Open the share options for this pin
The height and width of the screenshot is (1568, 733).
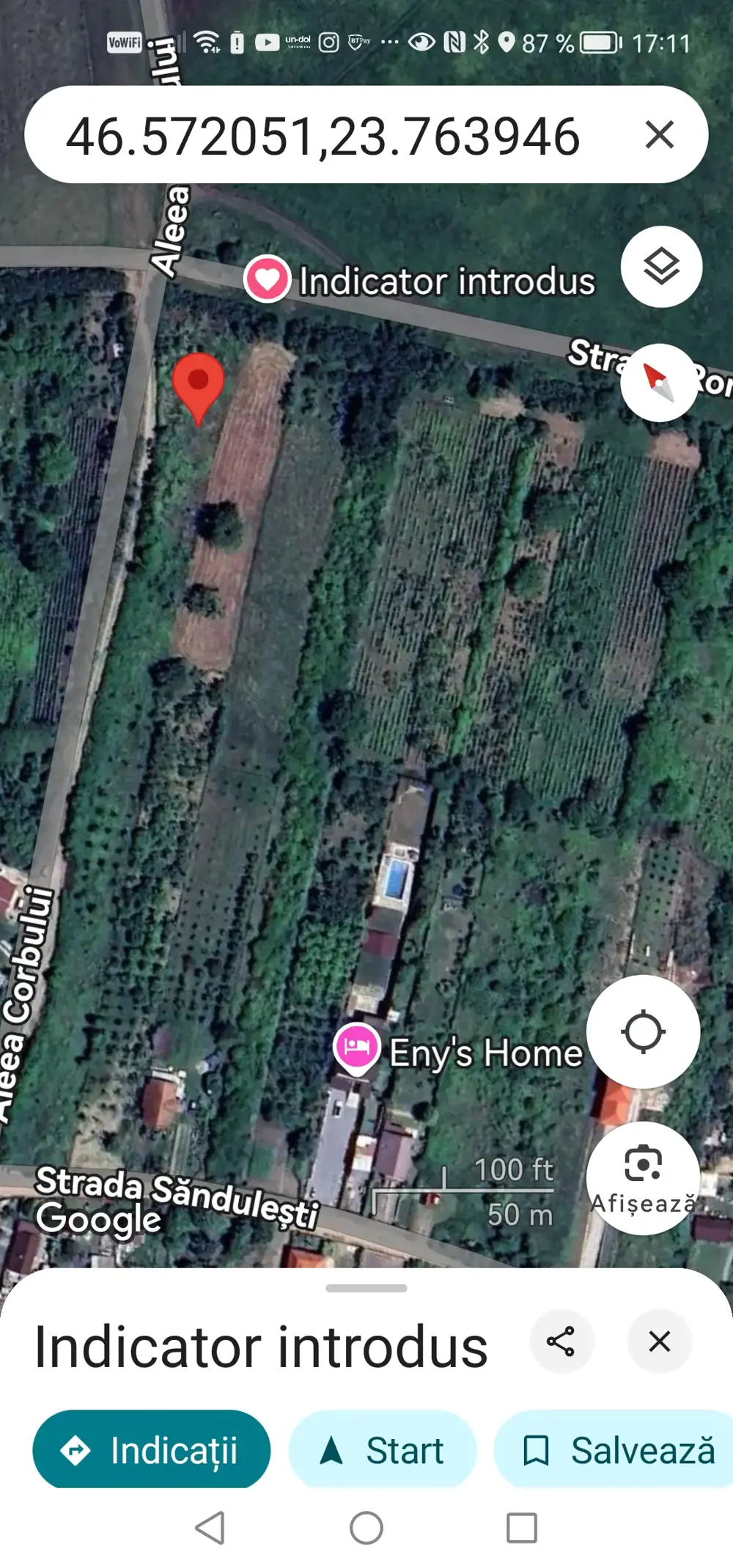pos(561,1341)
